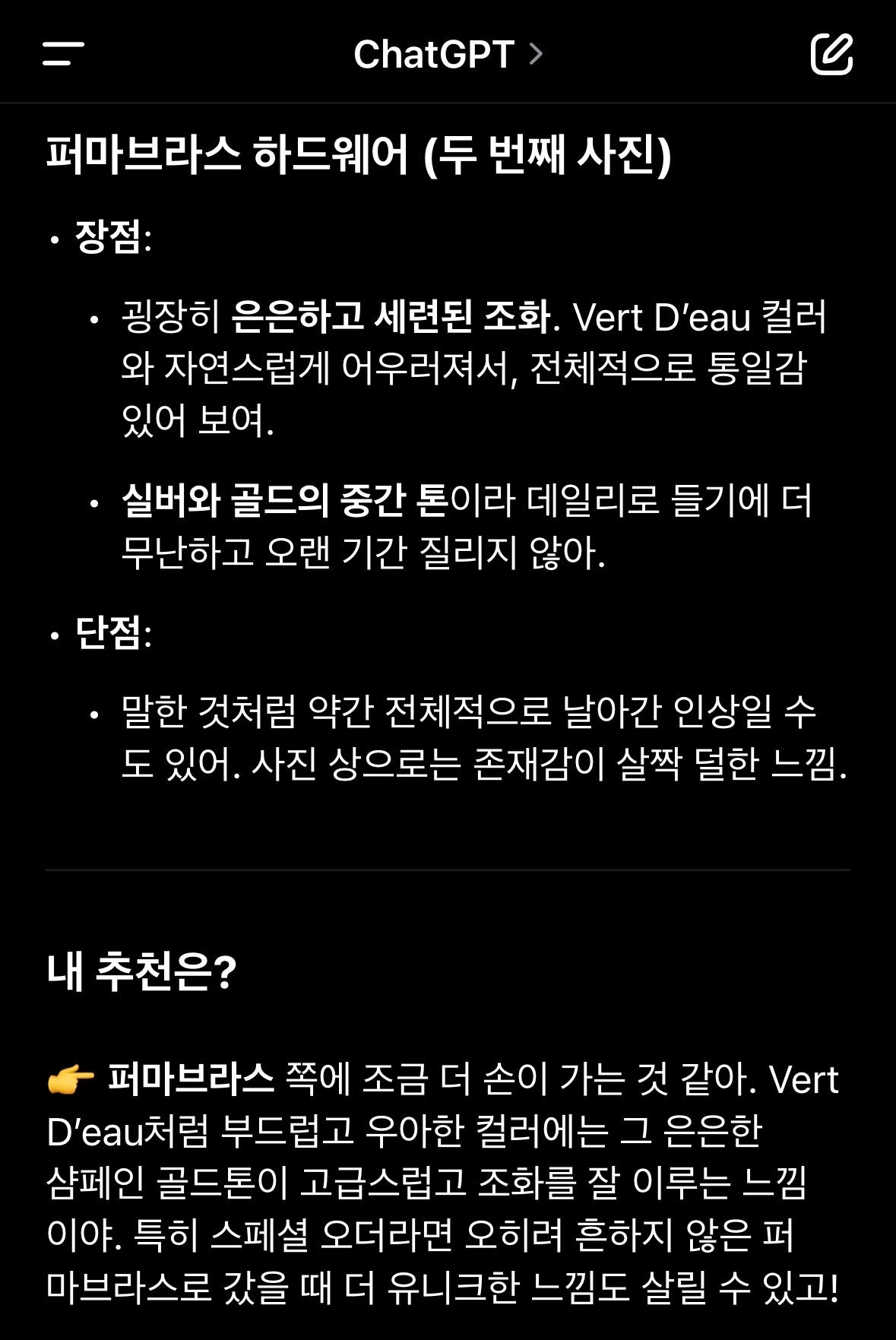The width and height of the screenshot is (896, 1340).
Task: Open the ChatGPT model selector
Action: tap(448, 55)
